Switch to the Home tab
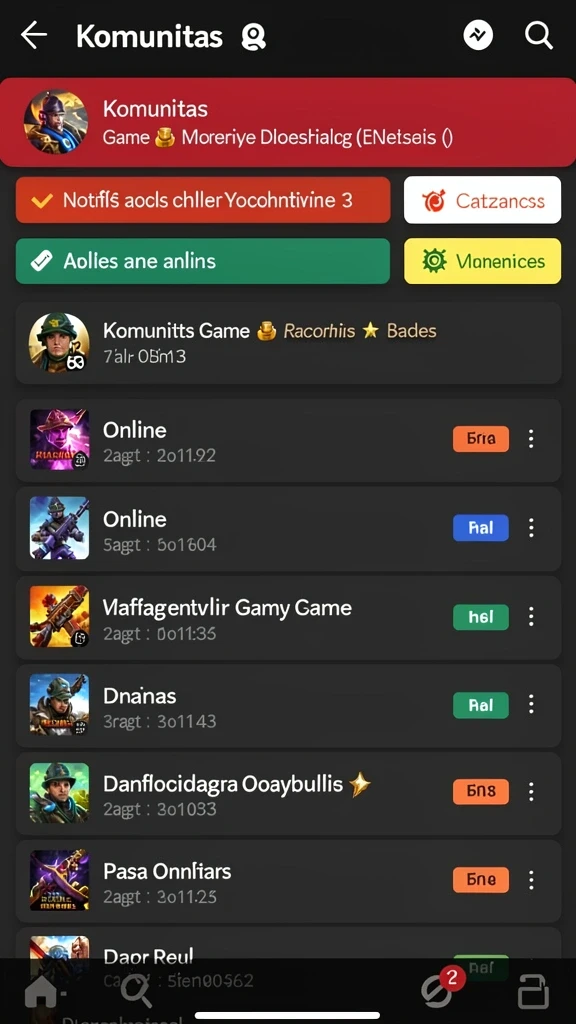Viewport: 576px width, 1024px height. coord(40,993)
